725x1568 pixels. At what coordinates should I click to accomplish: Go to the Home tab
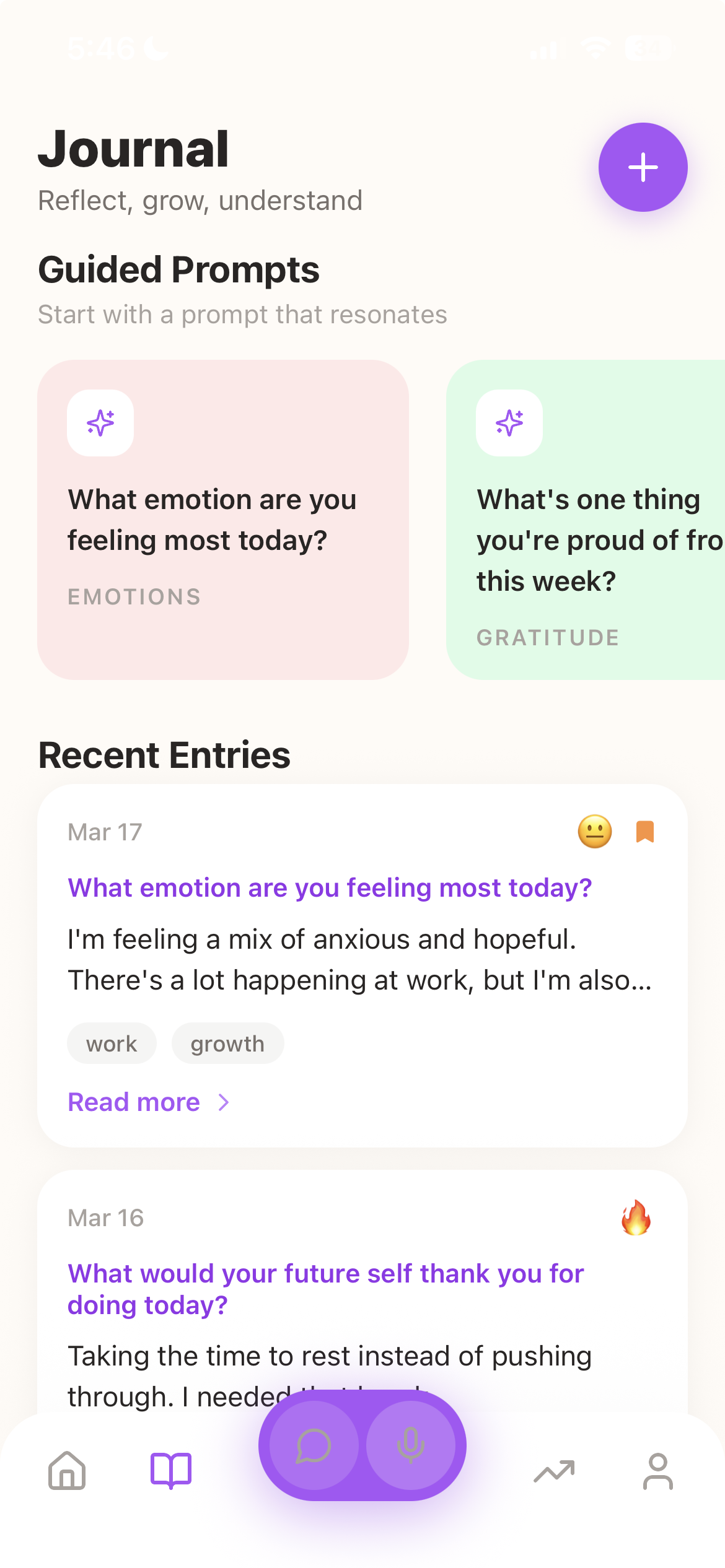pos(67,1471)
